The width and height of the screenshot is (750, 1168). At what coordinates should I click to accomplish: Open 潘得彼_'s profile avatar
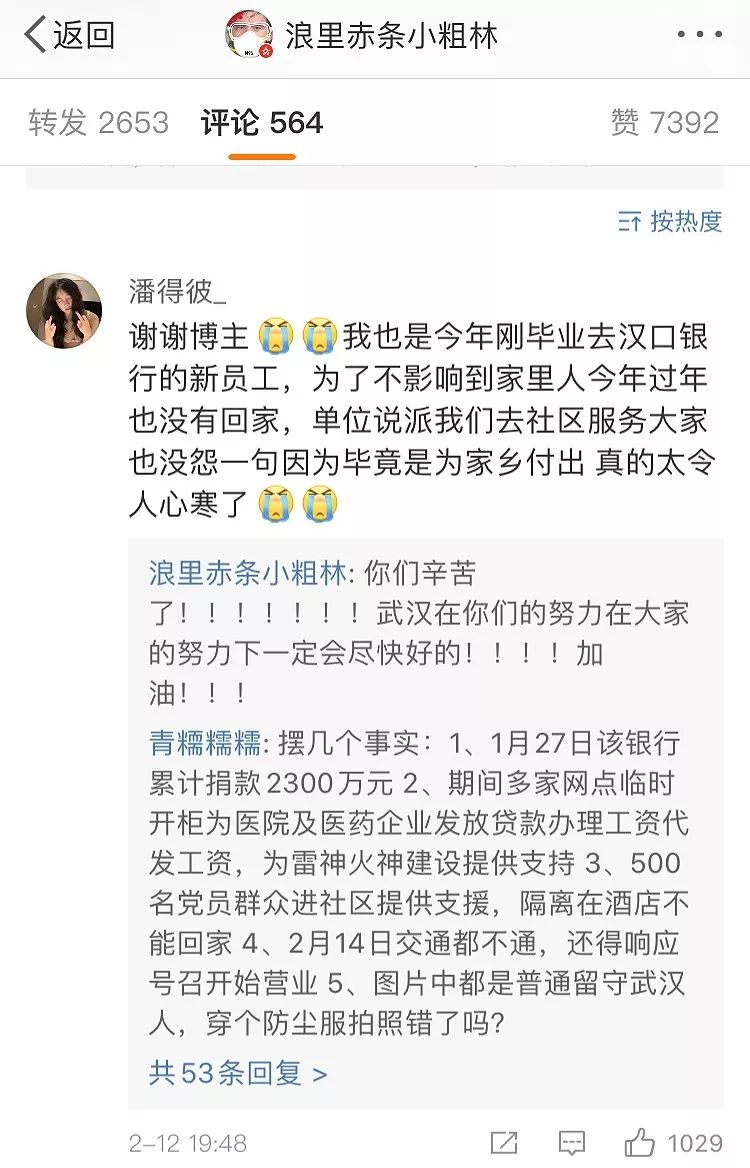point(64,311)
